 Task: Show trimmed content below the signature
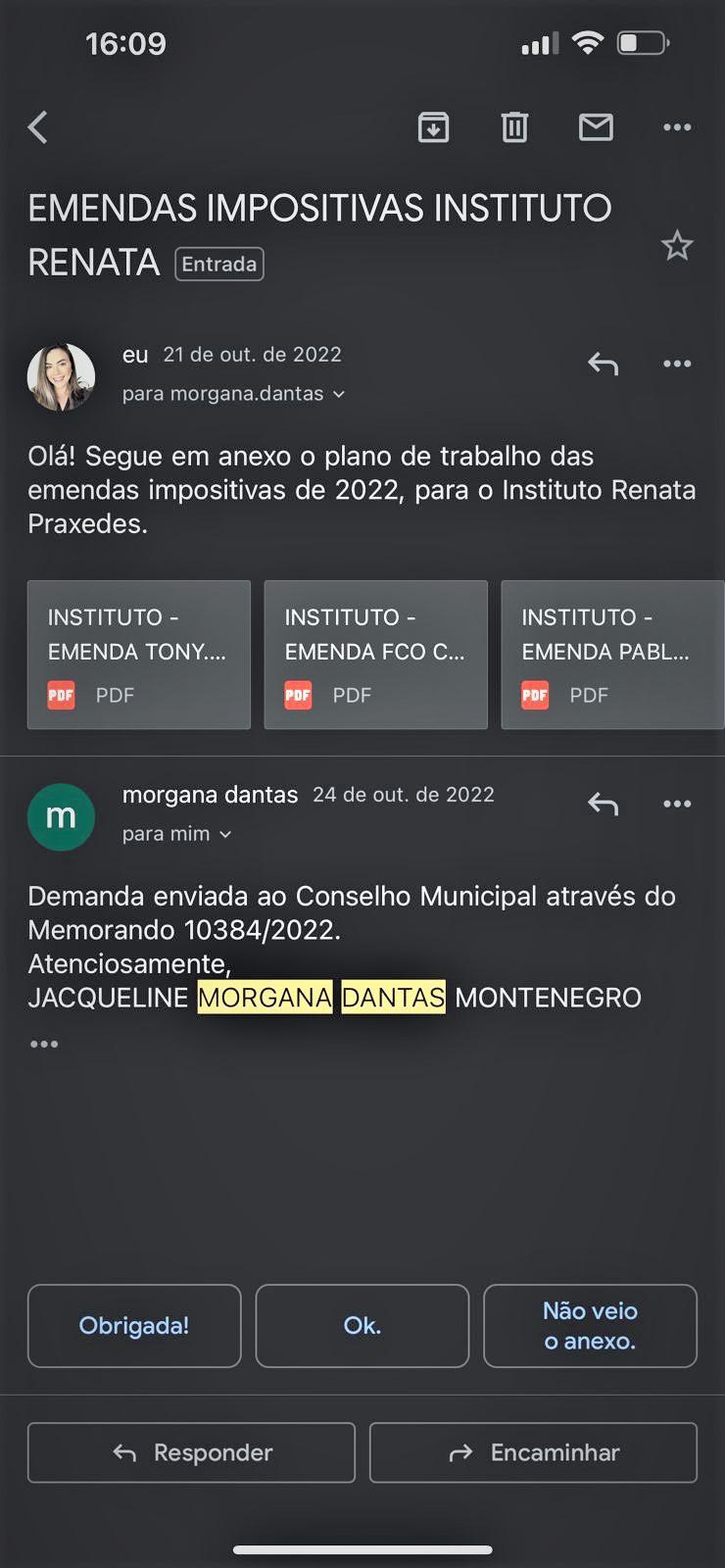44,1044
